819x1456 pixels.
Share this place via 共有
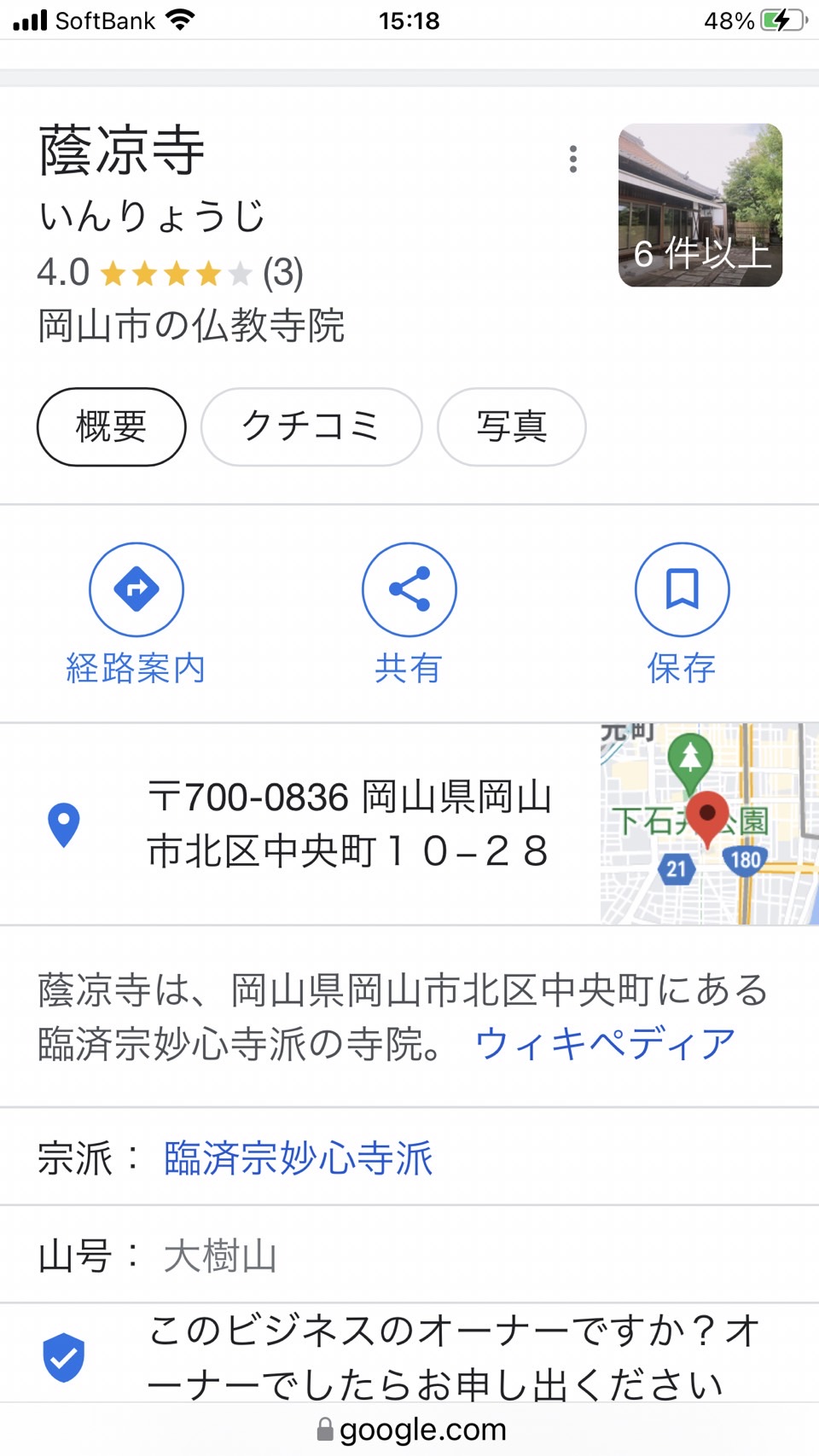tap(409, 614)
